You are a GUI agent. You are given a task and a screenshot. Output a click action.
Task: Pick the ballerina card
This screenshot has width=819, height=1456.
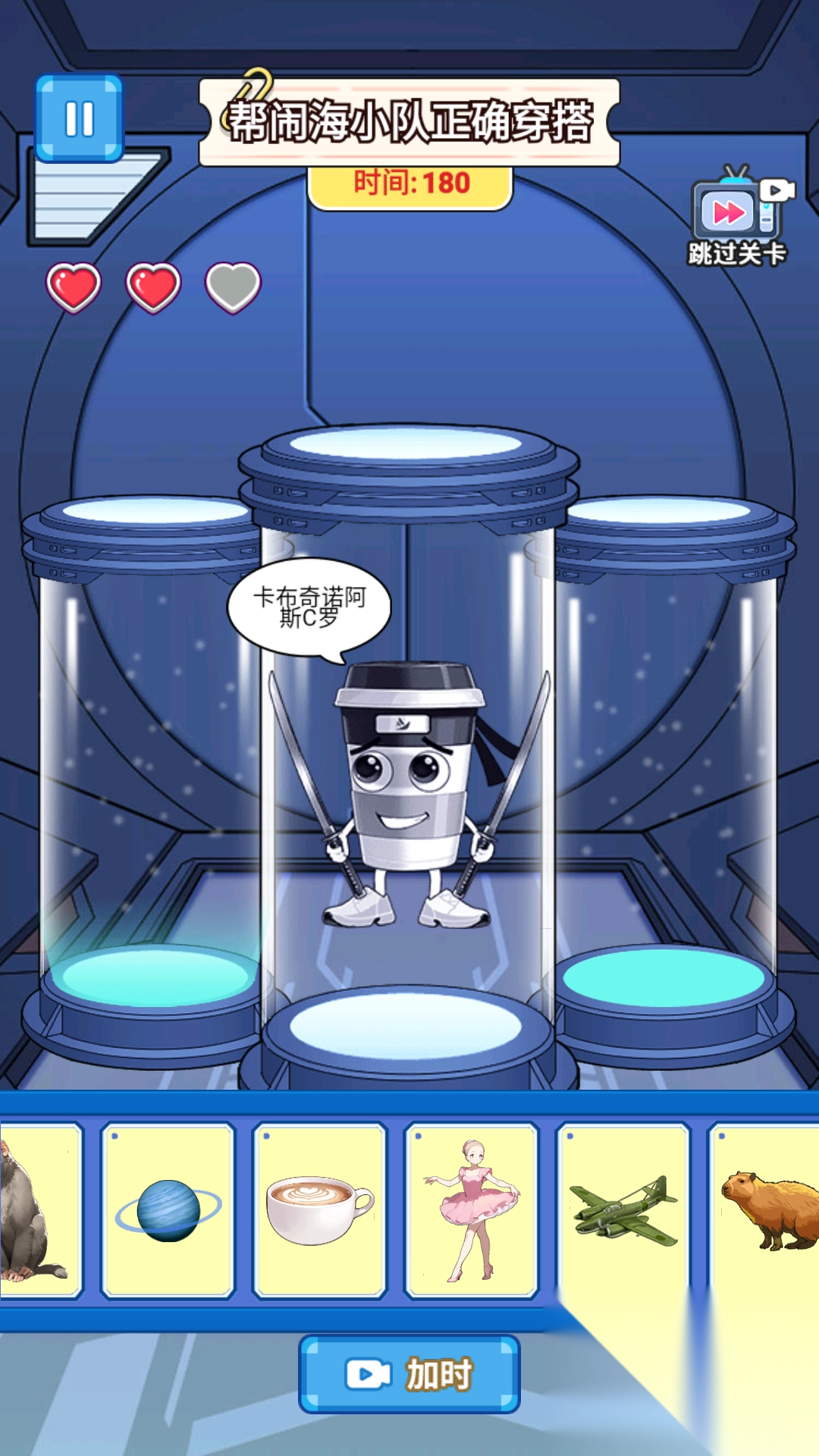point(471,1210)
